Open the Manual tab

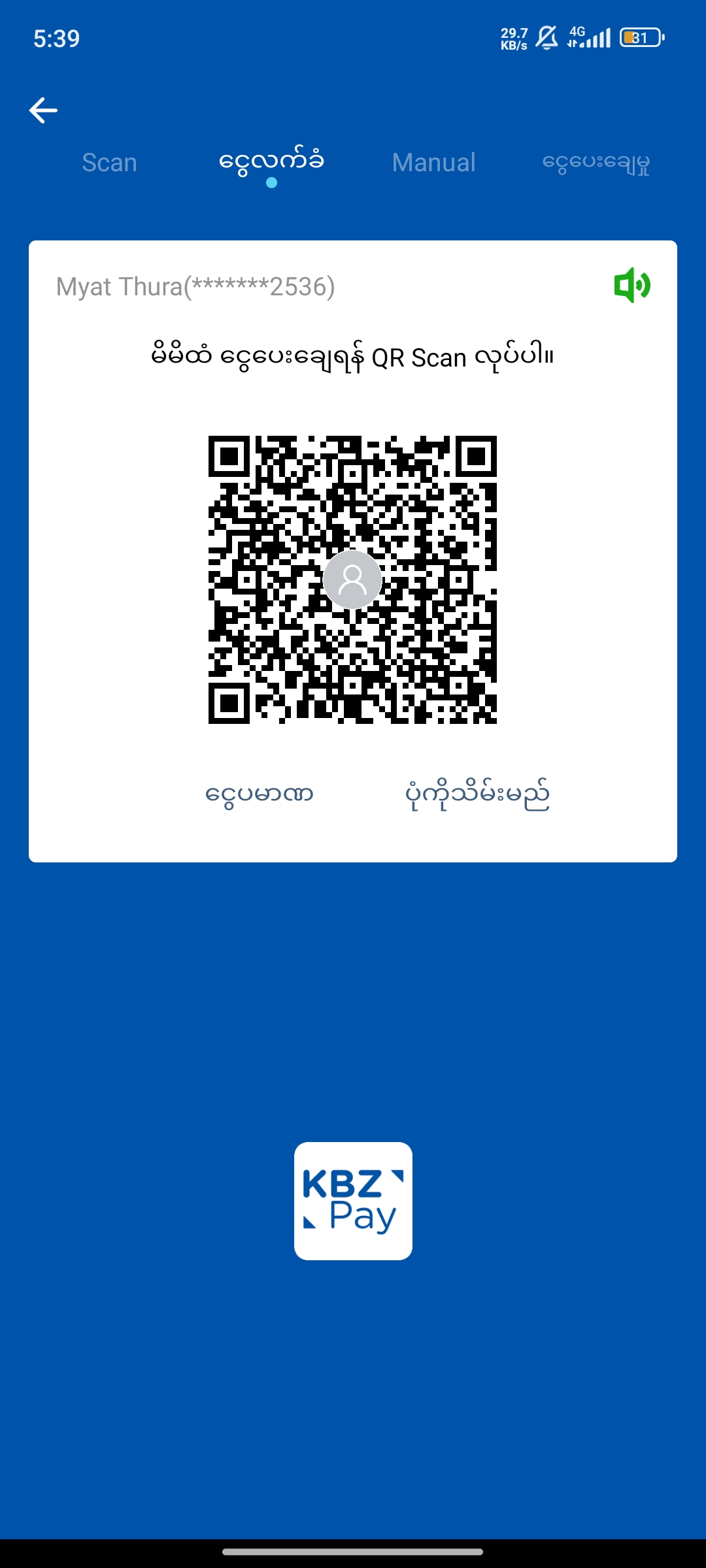tap(433, 163)
